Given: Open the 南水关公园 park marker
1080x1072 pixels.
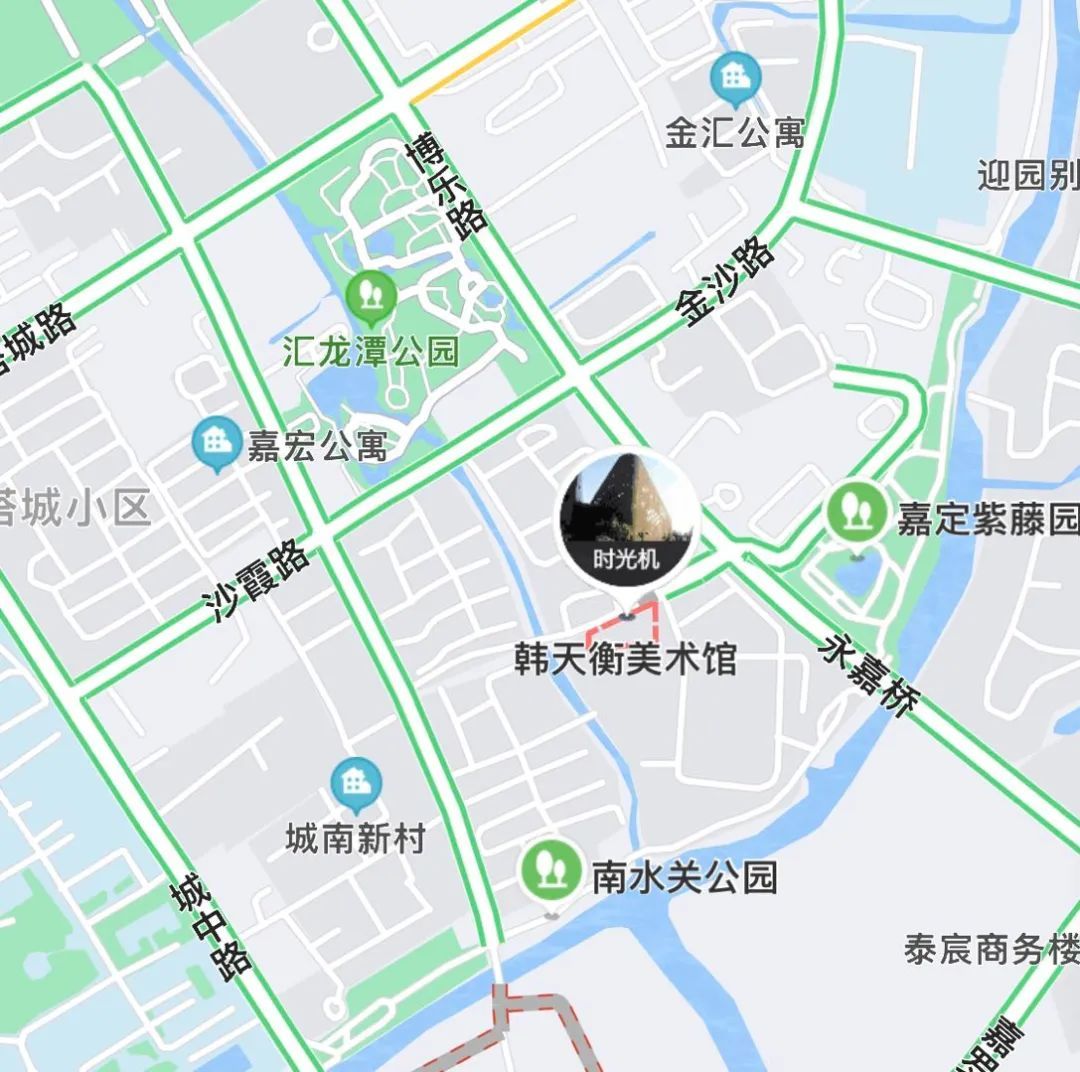Looking at the screenshot, I should click(550, 868).
